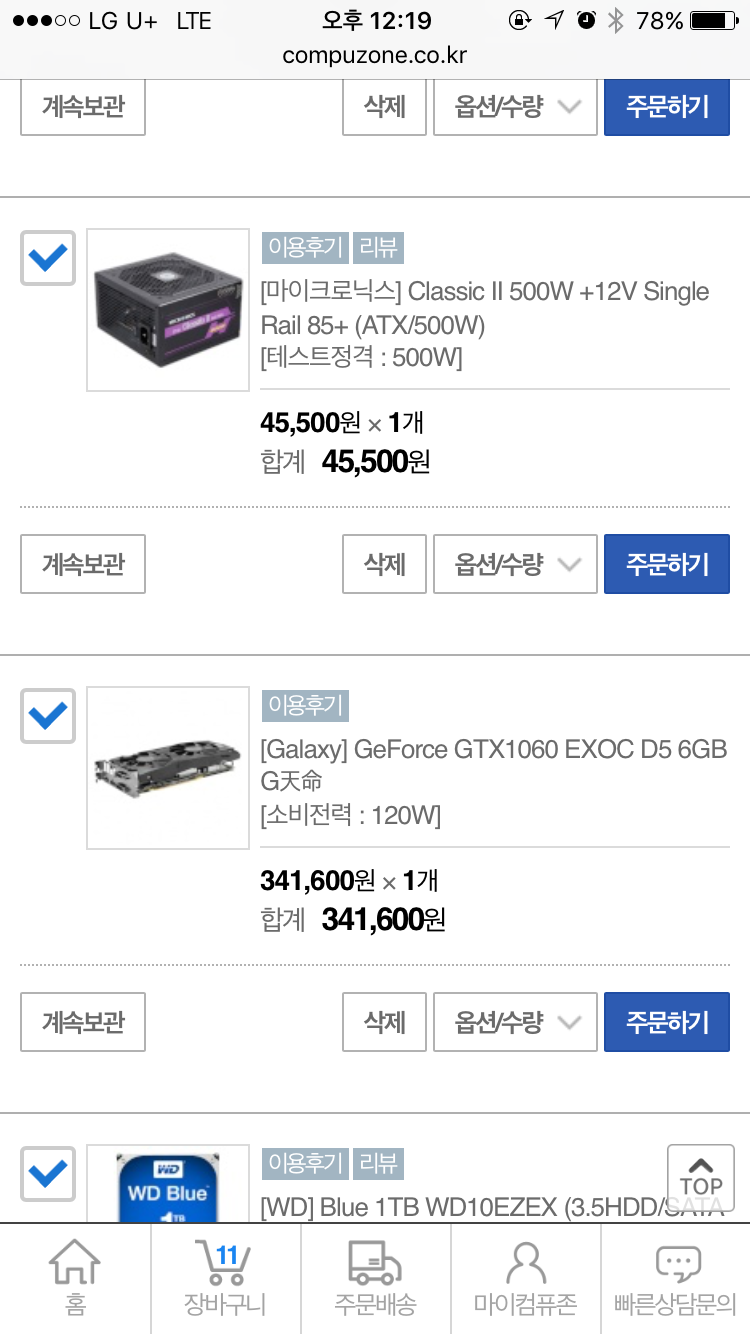Screen dimensions: 750x1334
Task: Open the 마이컴퓨존 tab
Action: tap(525, 1279)
